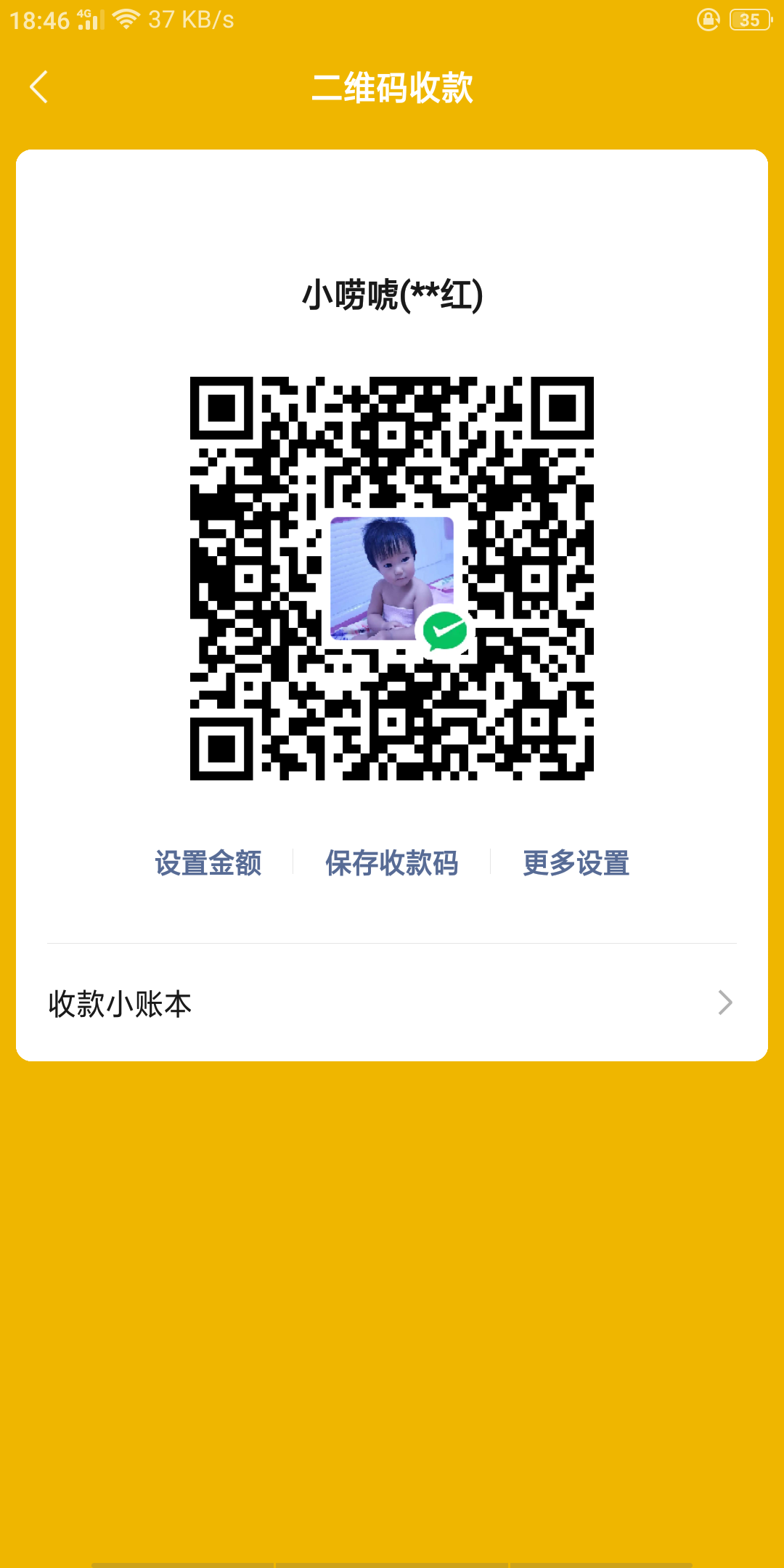This screenshot has height=1568, width=784.
Task: Select 保存收款码 to save the code
Action: 392,863
